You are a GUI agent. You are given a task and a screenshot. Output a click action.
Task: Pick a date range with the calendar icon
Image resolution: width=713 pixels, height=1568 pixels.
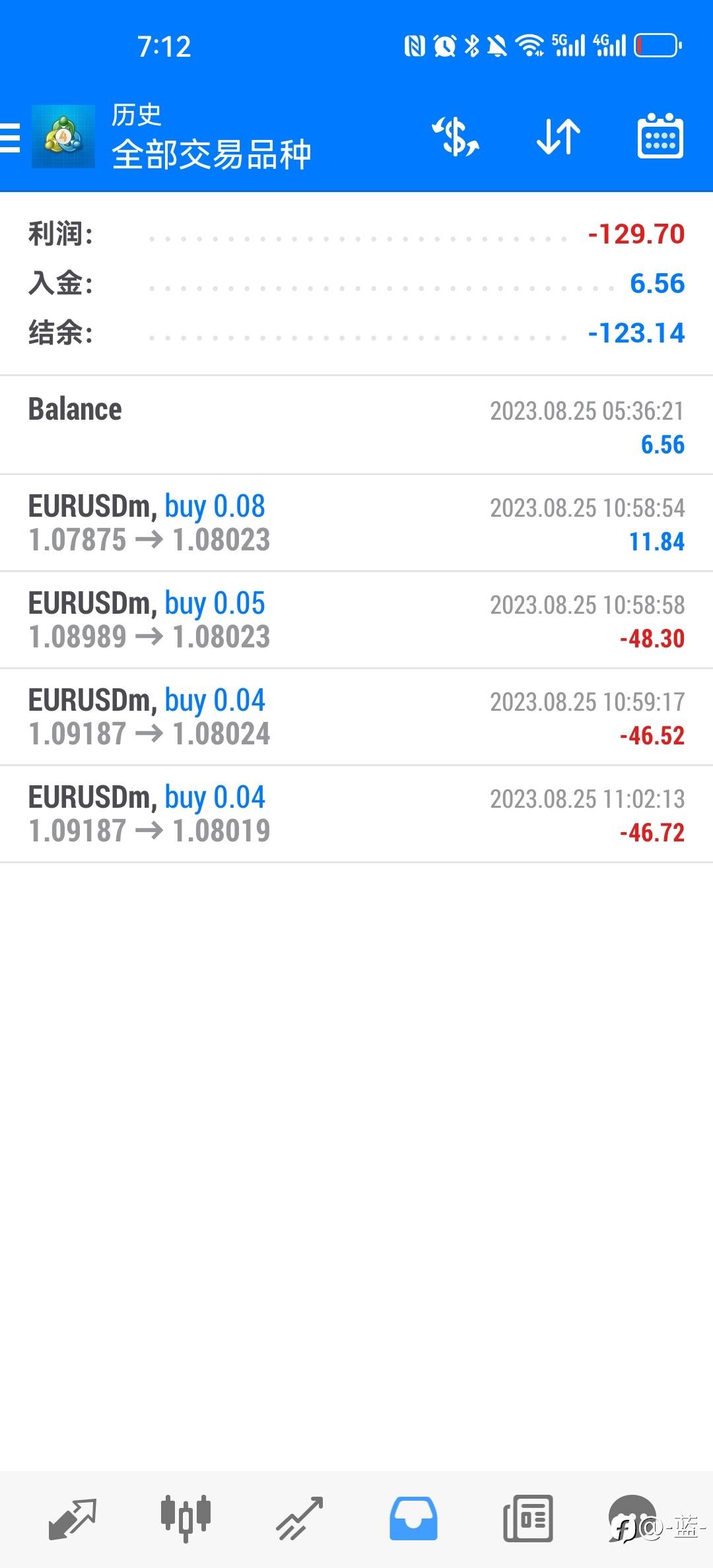(x=660, y=137)
